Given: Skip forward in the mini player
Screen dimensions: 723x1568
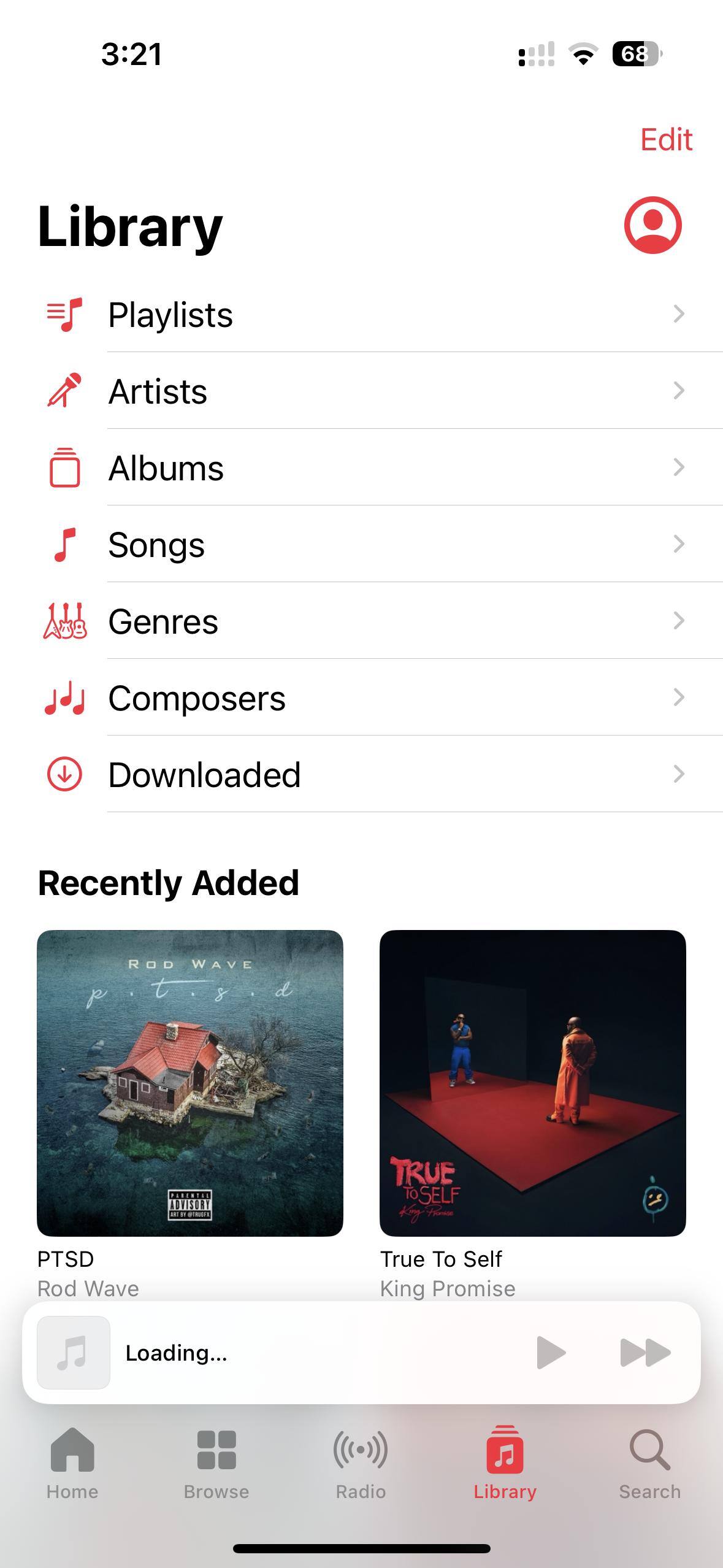Looking at the screenshot, I should [645, 1353].
